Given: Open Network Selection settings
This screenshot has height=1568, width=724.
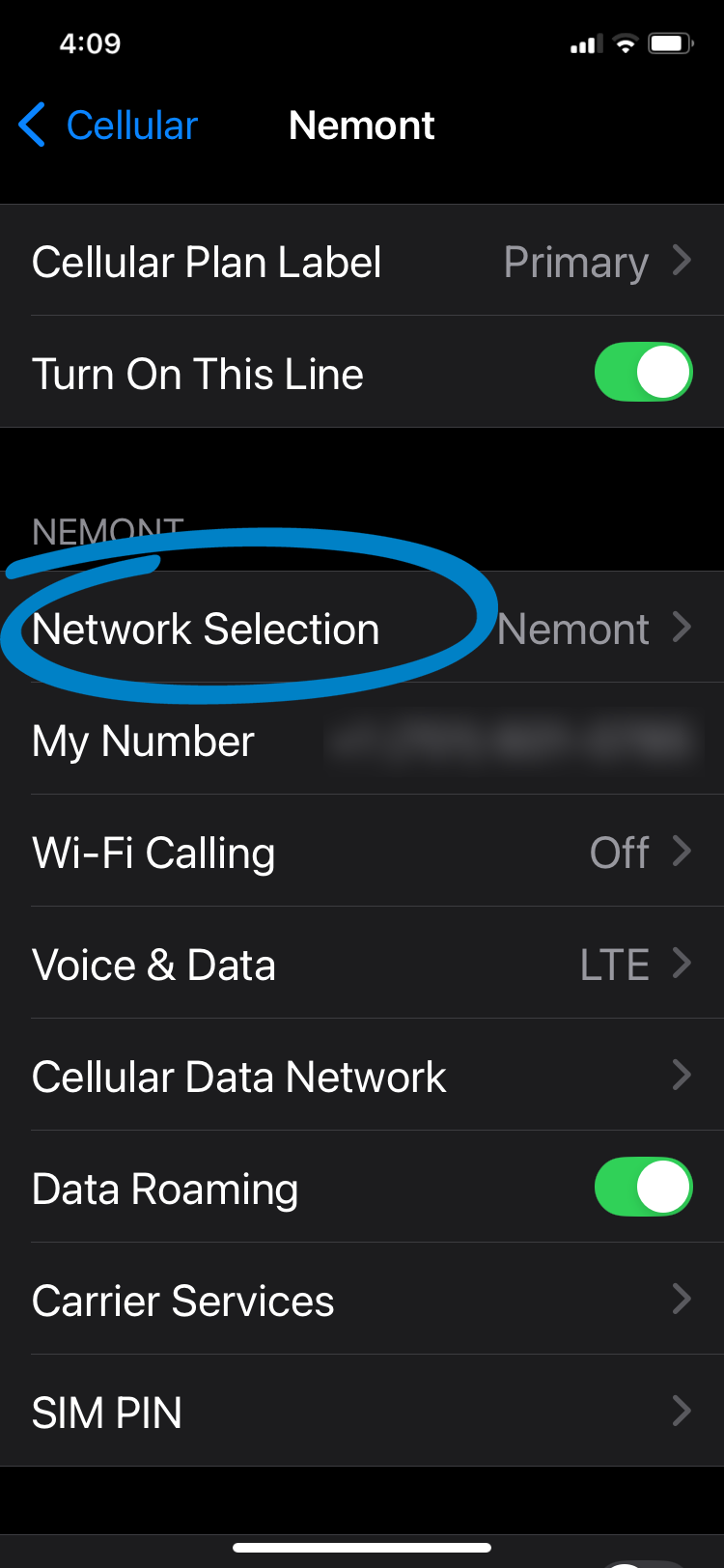Looking at the screenshot, I should click(x=362, y=628).
